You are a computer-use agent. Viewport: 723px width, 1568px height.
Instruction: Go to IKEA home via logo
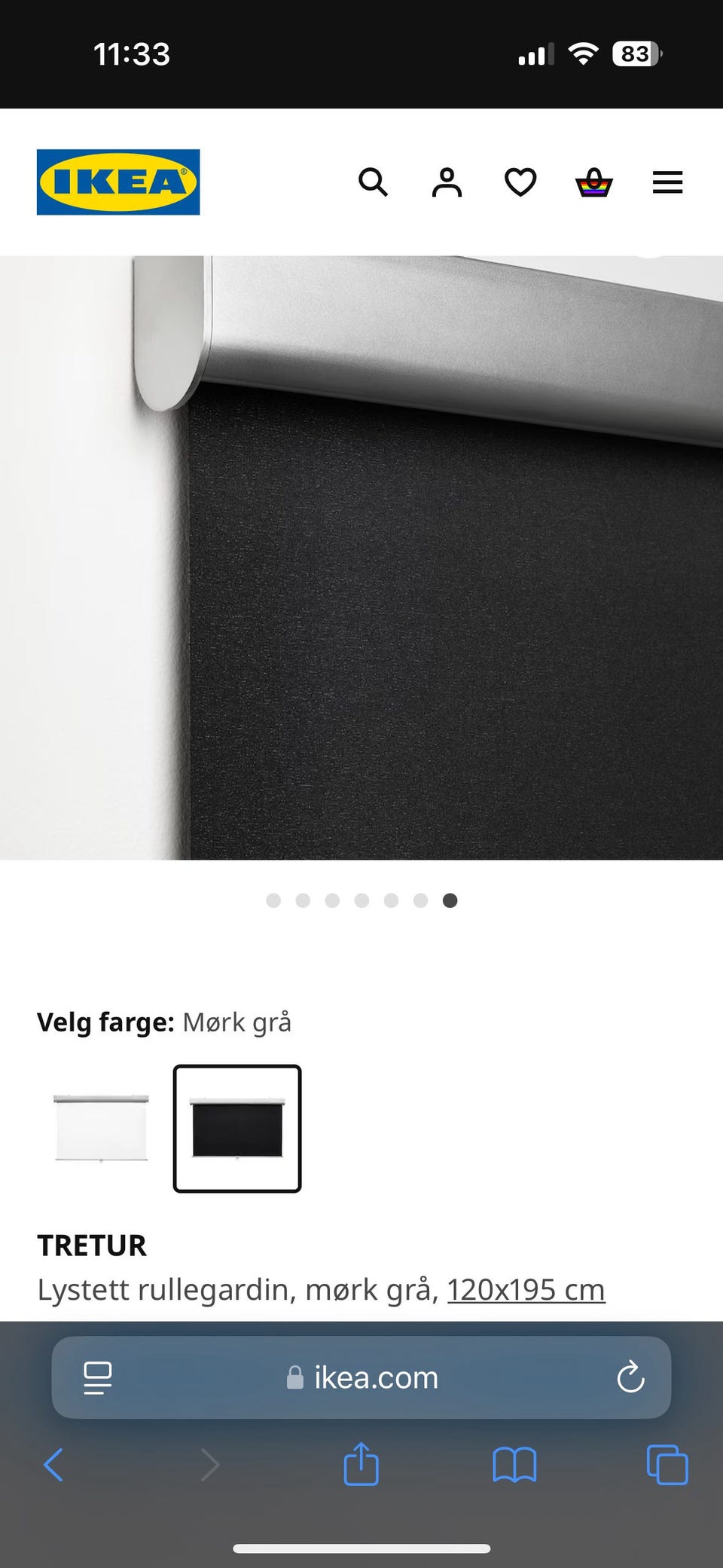click(x=118, y=182)
